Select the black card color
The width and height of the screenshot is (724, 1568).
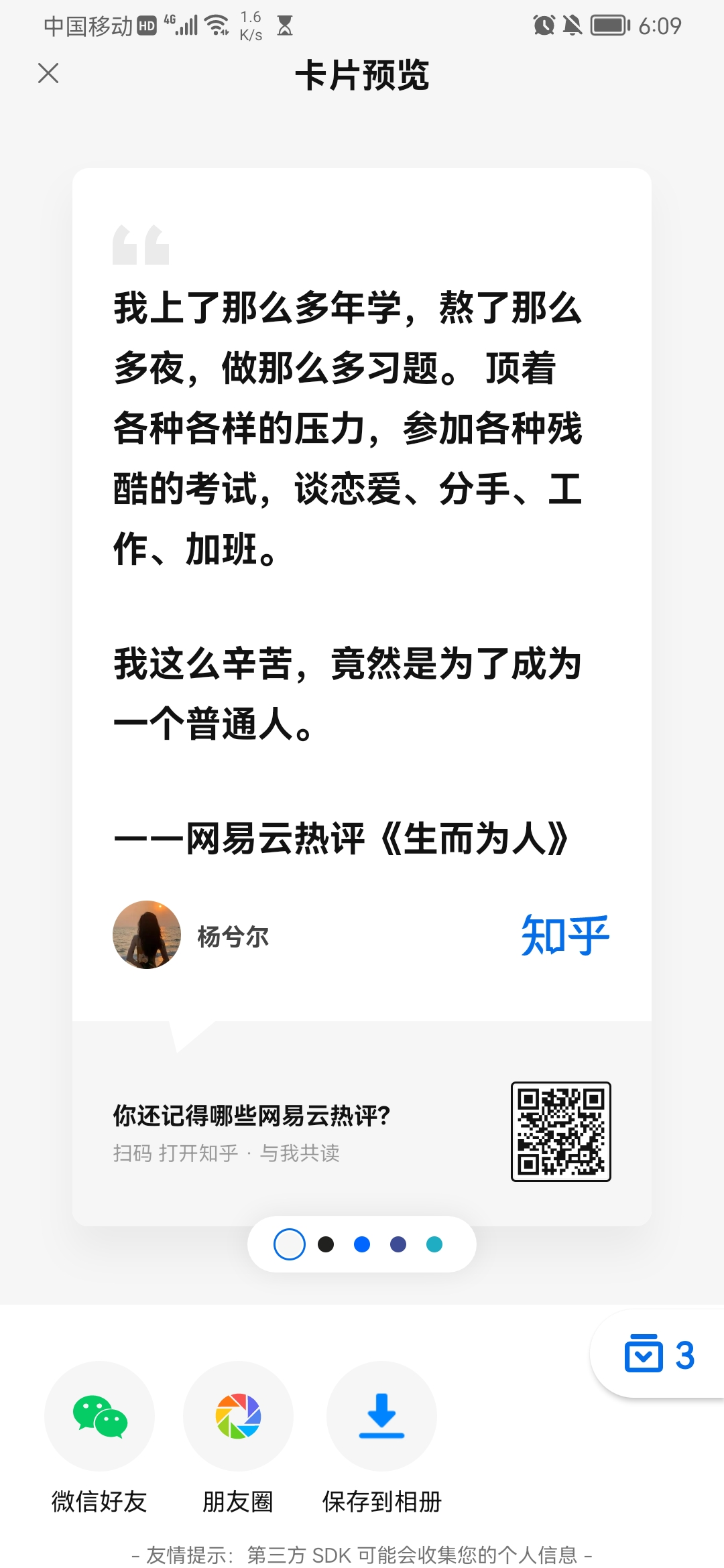pyautogui.click(x=326, y=1244)
